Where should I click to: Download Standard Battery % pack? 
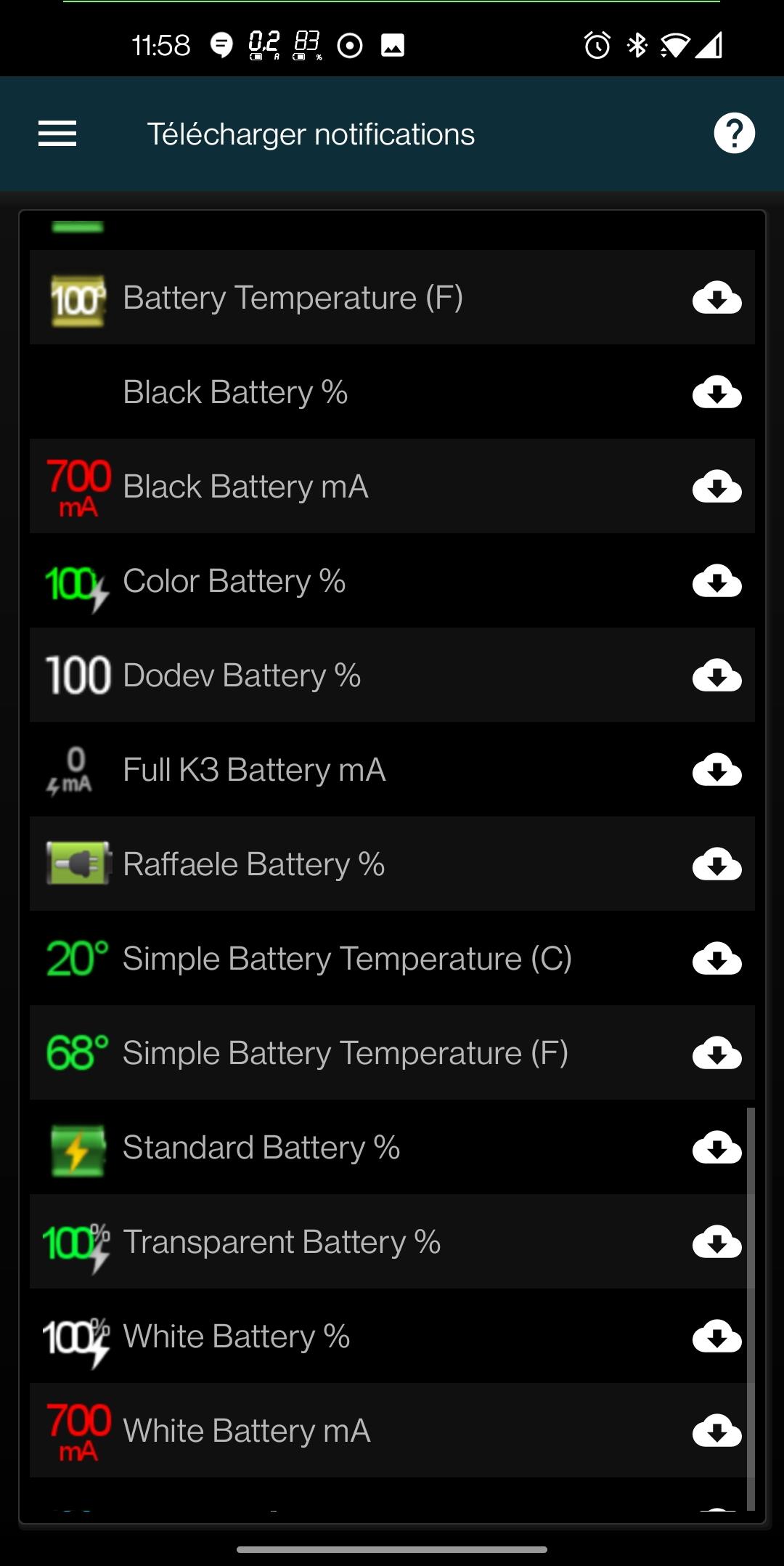716,1148
